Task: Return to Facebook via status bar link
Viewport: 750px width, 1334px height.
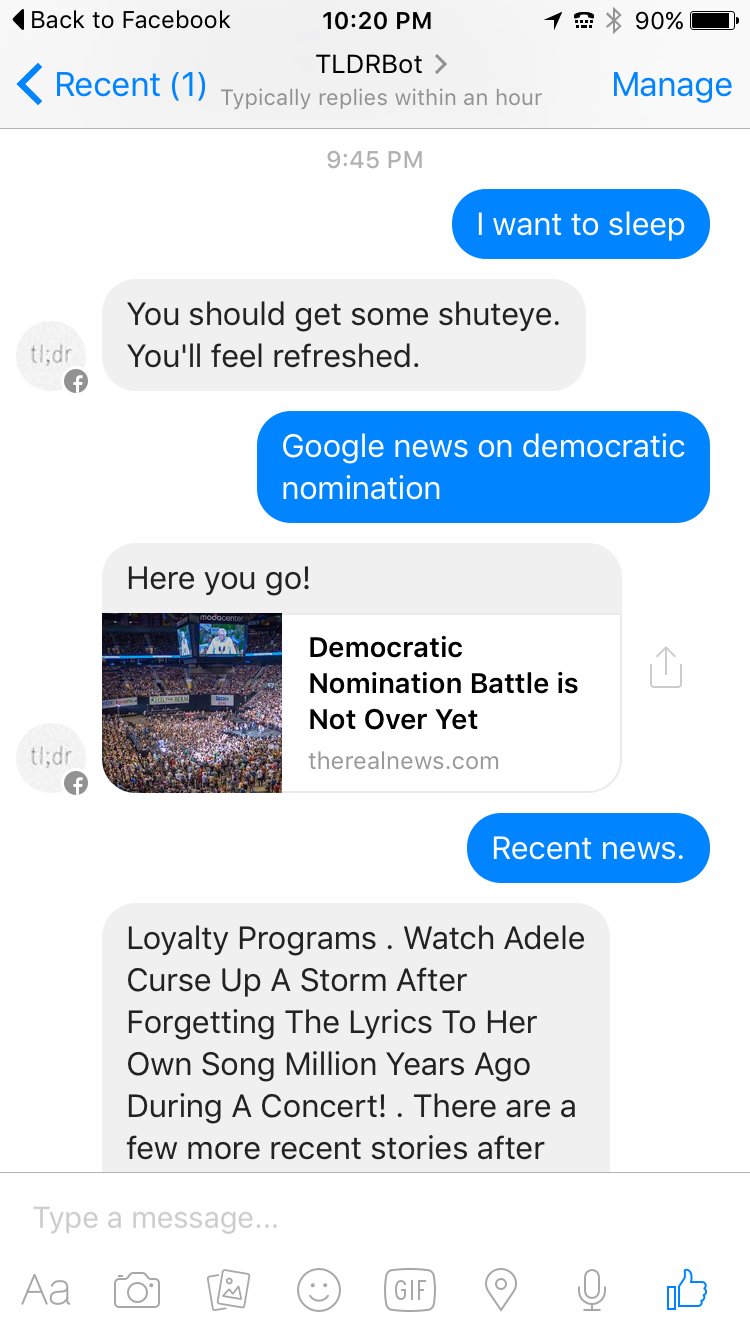Action: point(120,20)
